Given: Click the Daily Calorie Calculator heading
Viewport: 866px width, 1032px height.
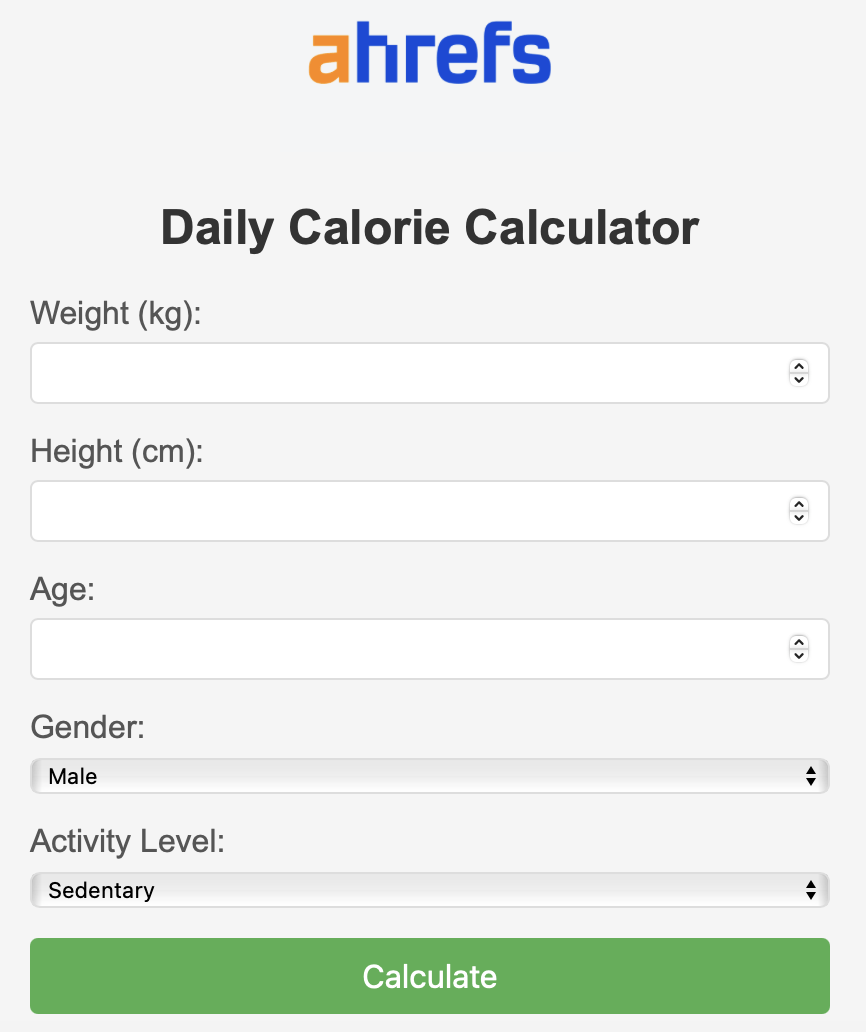Looking at the screenshot, I should [x=430, y=228].
